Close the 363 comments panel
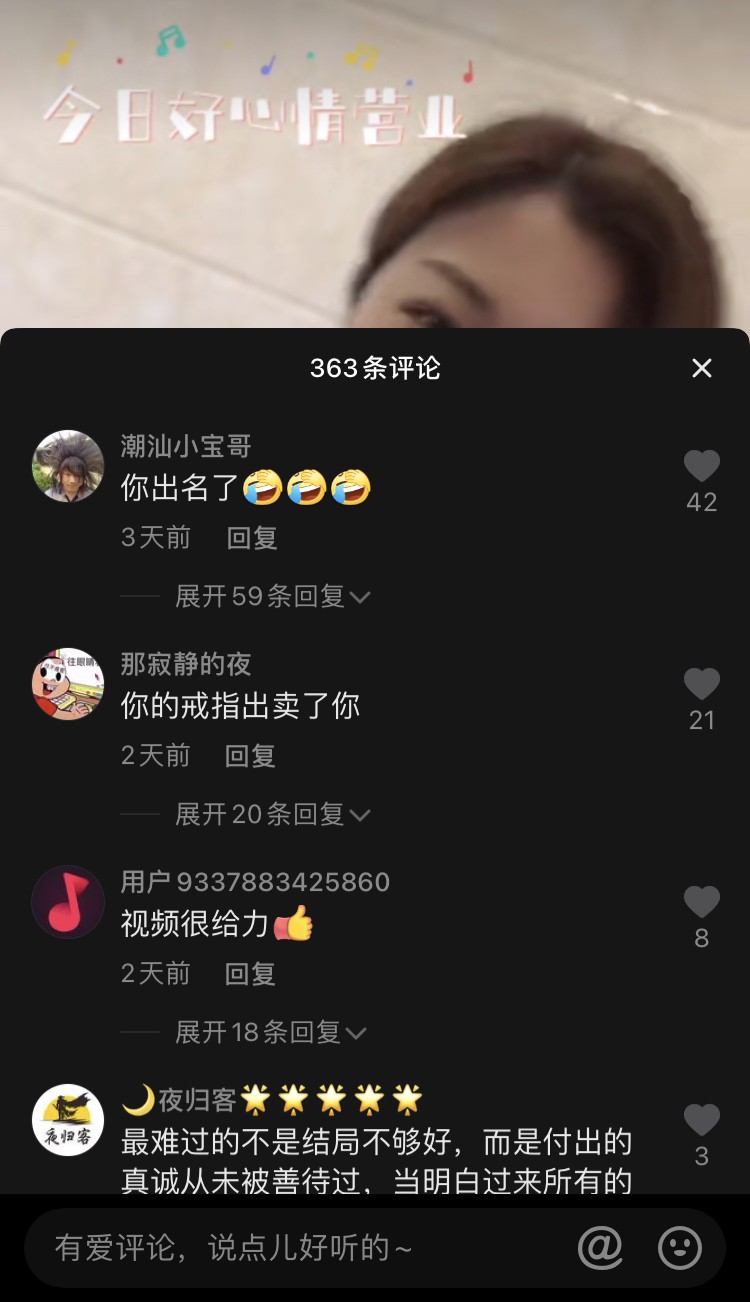The width and height of the screenshot is (750, 1302). tap(702, 368)
